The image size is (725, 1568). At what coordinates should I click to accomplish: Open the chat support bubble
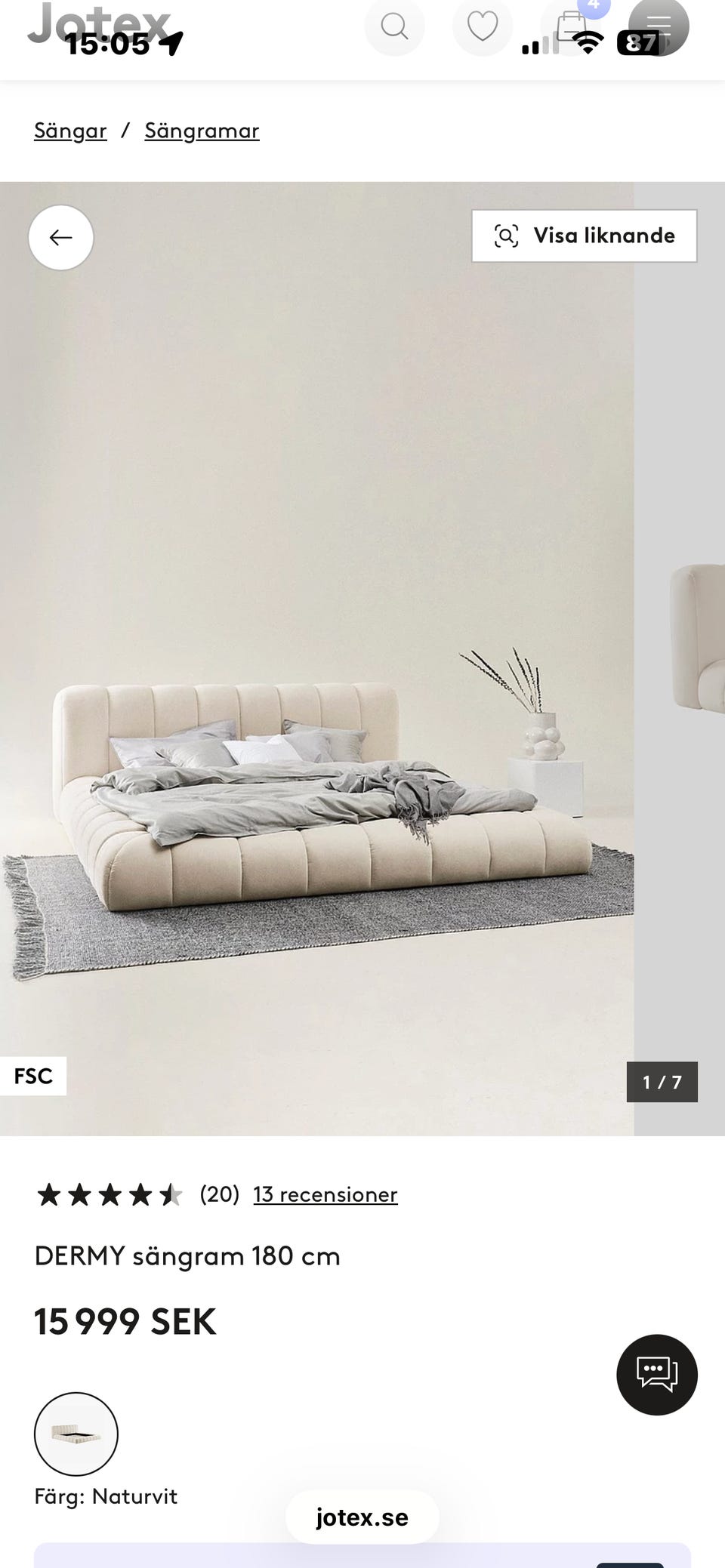point(657,1375)
